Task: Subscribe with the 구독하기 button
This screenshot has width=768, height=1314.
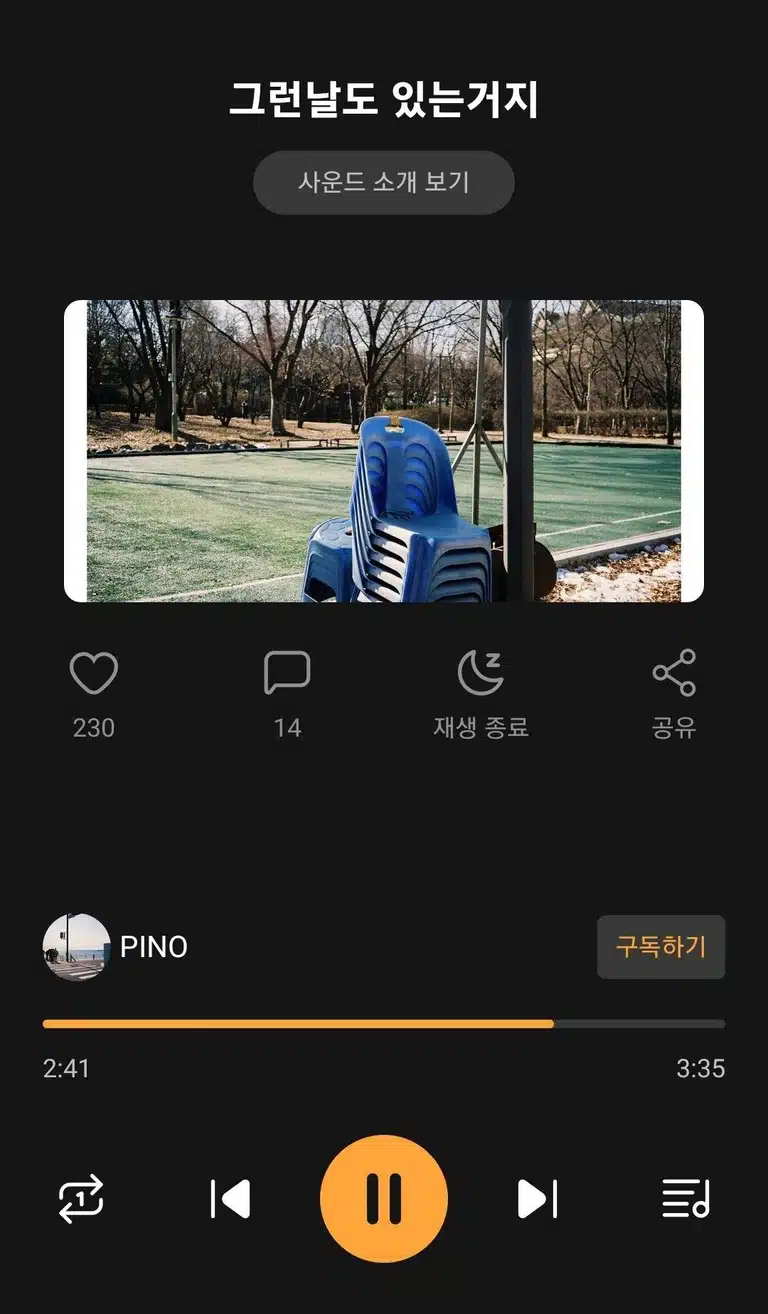Action: point(661,946)
